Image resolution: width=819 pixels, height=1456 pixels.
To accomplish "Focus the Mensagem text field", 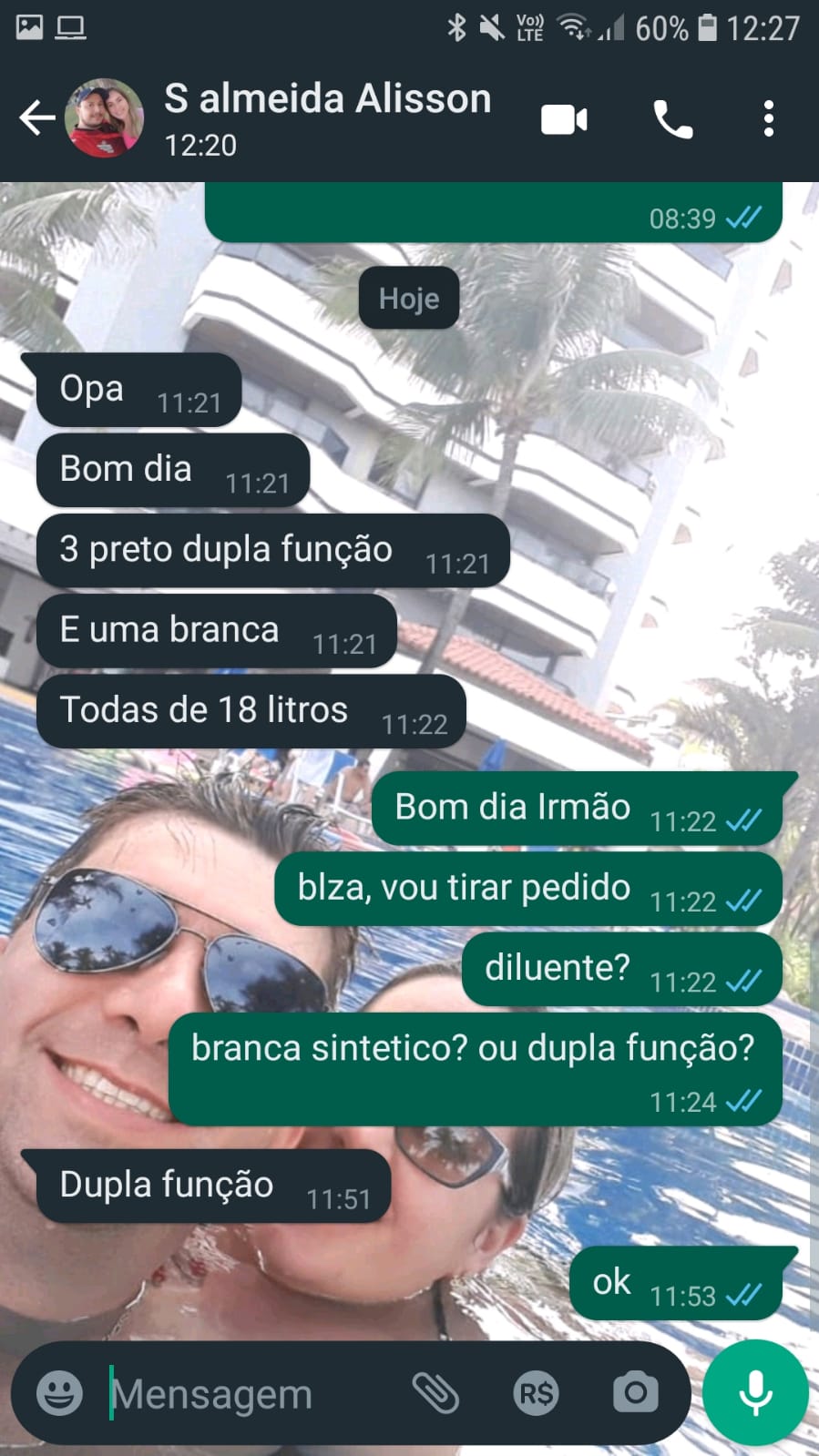I will coord(246,1393).
